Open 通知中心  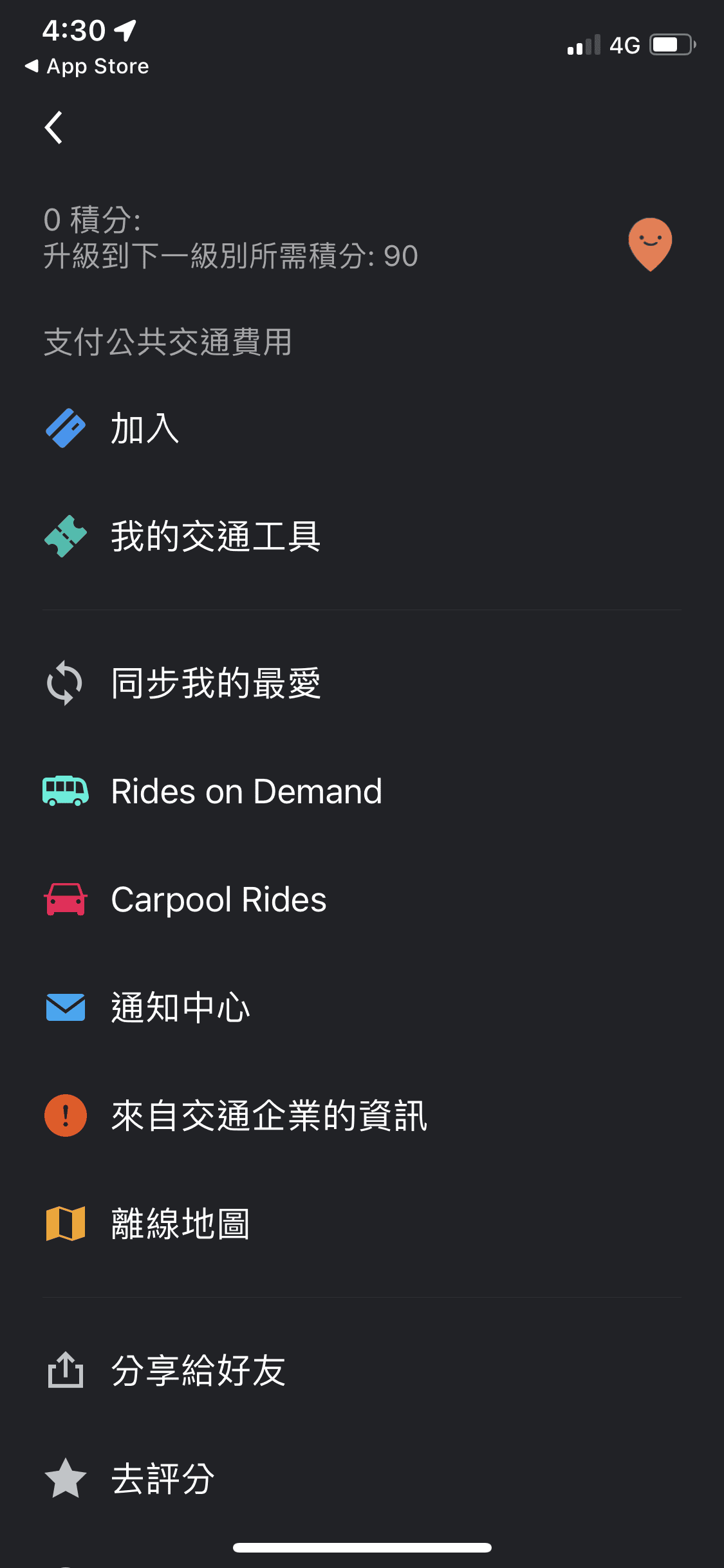click(362, 1007)
